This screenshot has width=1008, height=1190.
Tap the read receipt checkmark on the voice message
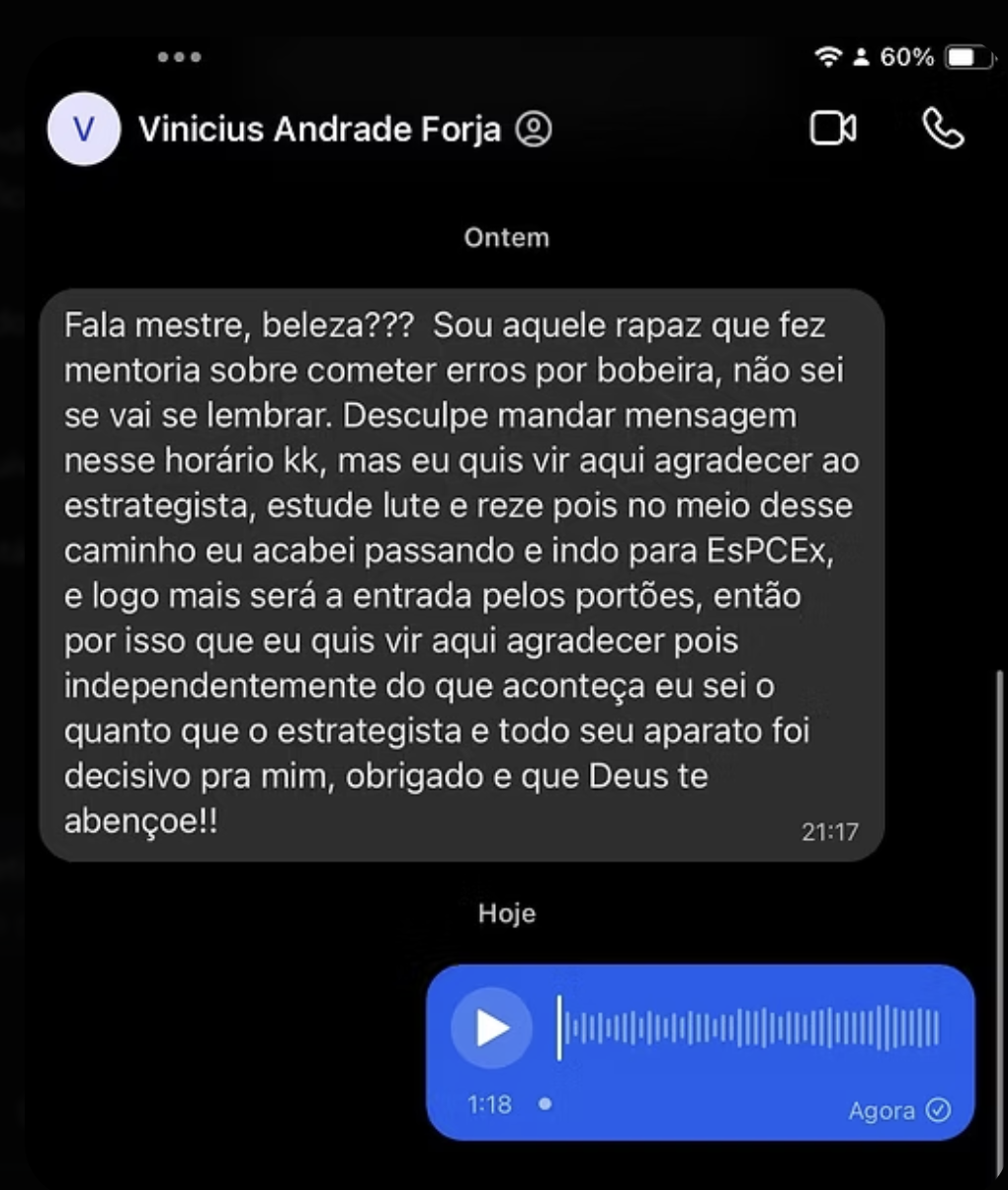pyautogui.click(x=937, y=1110)
